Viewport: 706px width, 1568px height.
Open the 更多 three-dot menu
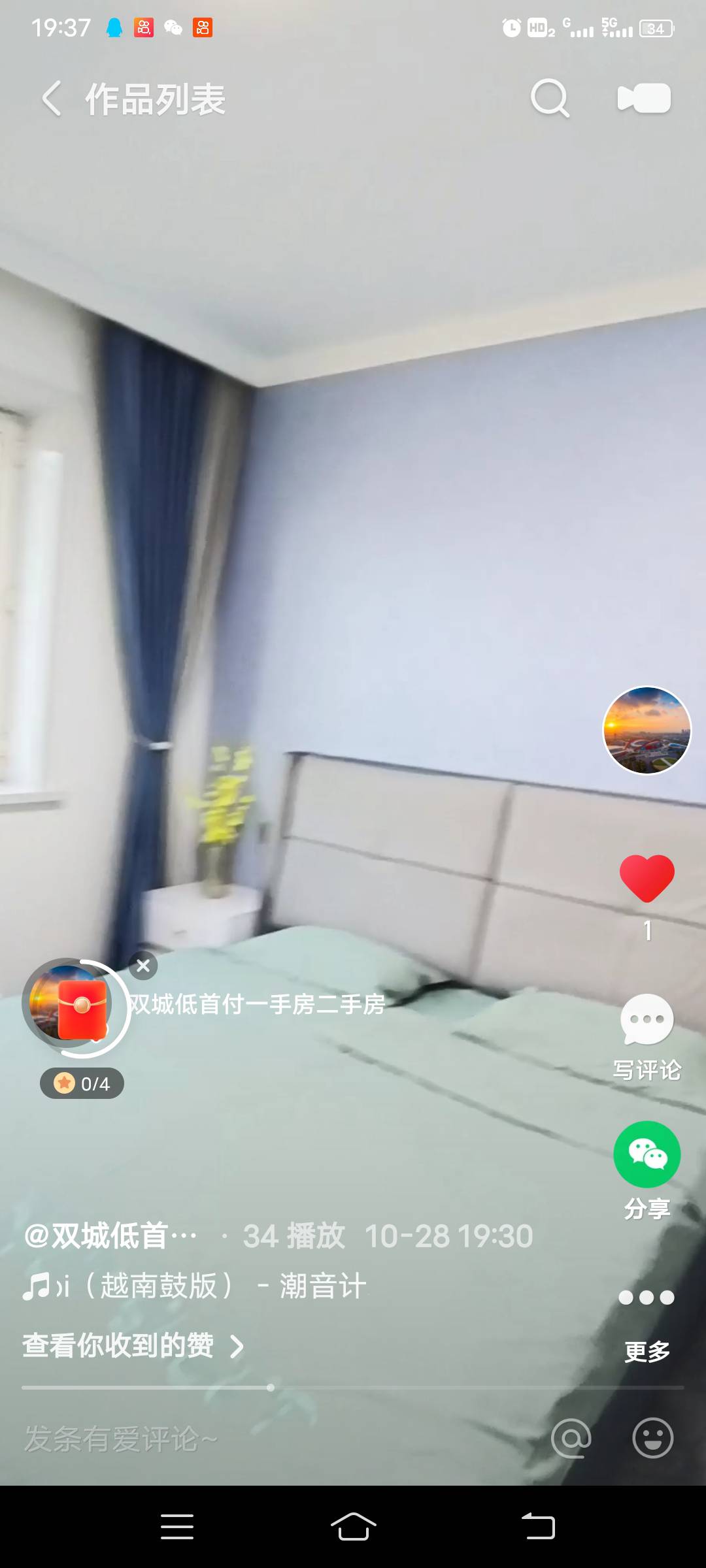[x=647, y=1298]
